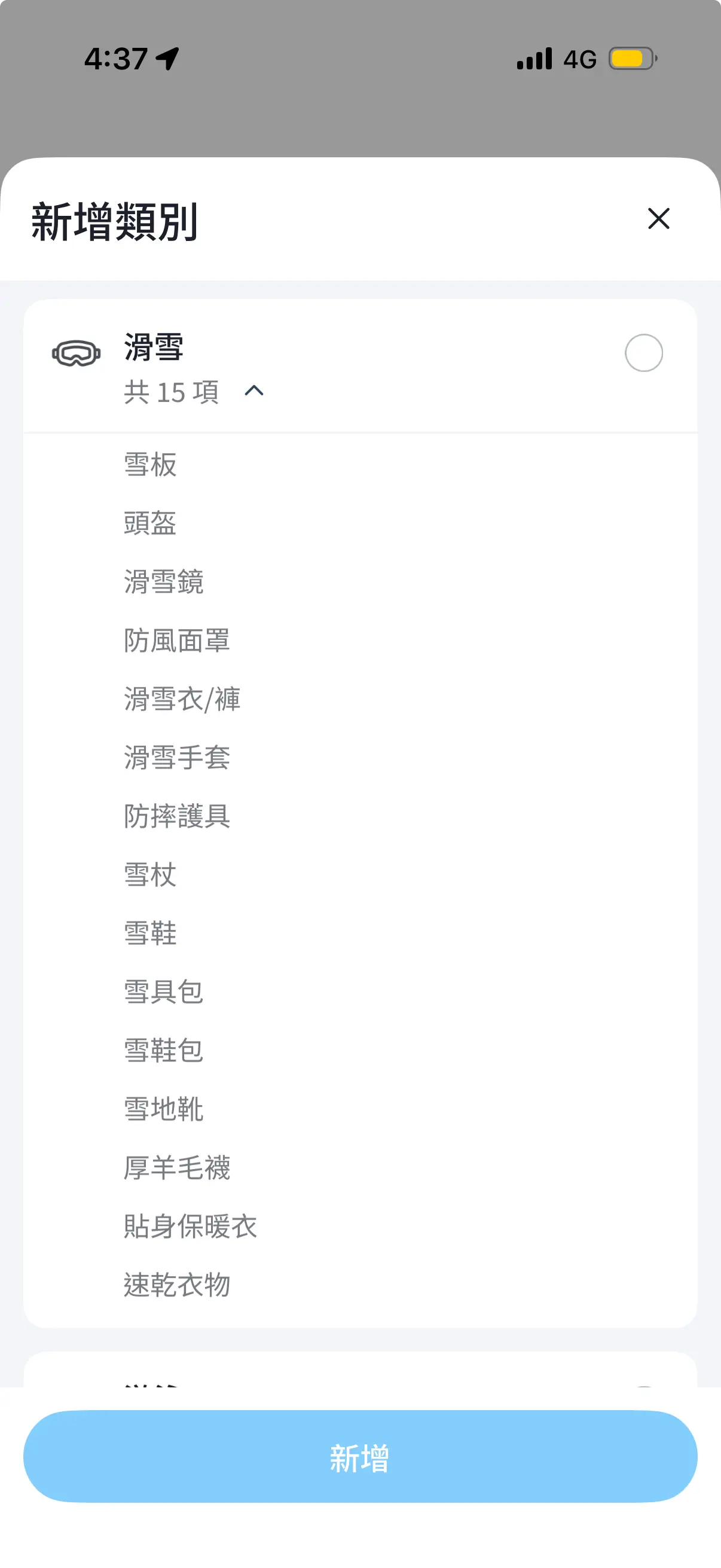Select the 滑雪衣/褲 item

(x=181, y=700)
